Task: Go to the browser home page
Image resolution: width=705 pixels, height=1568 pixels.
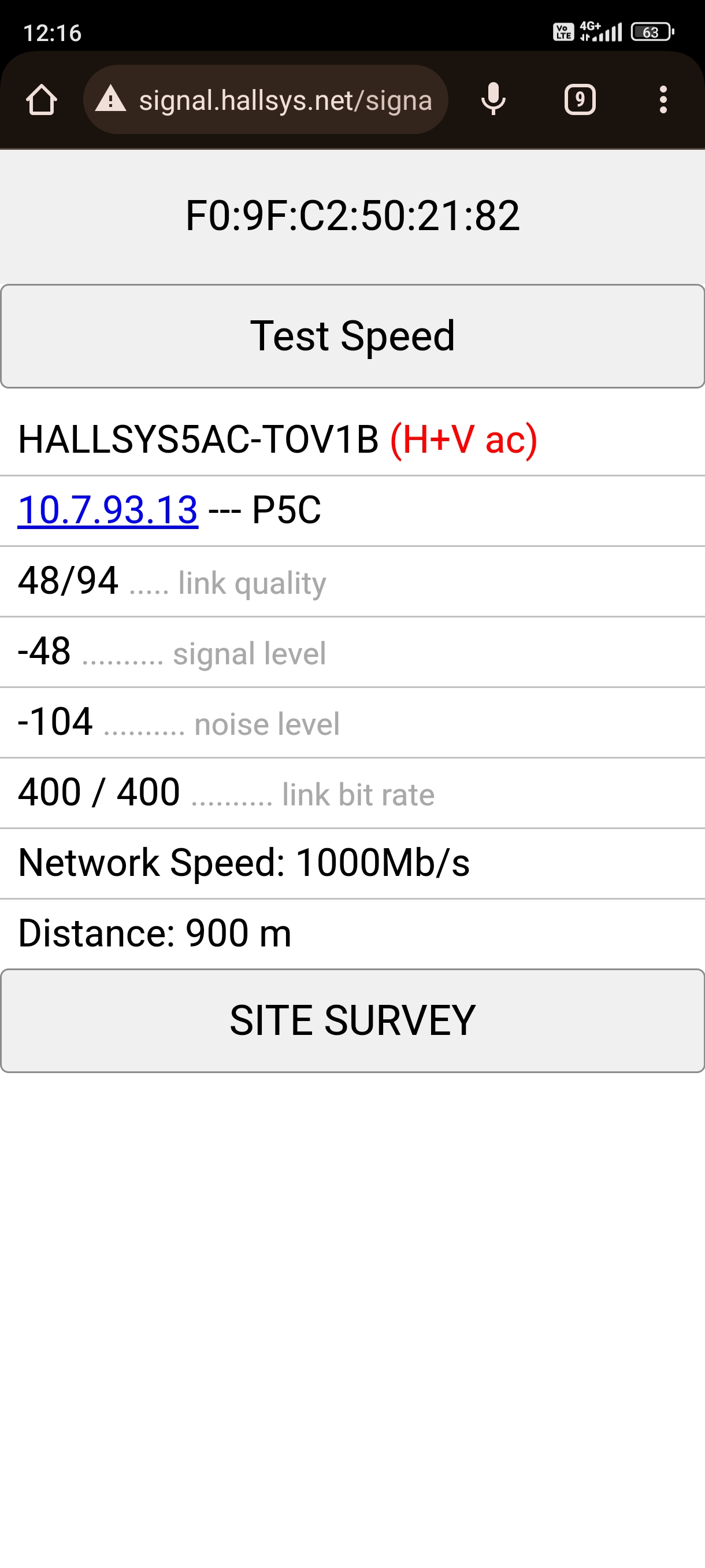Action: click(42, 100)
